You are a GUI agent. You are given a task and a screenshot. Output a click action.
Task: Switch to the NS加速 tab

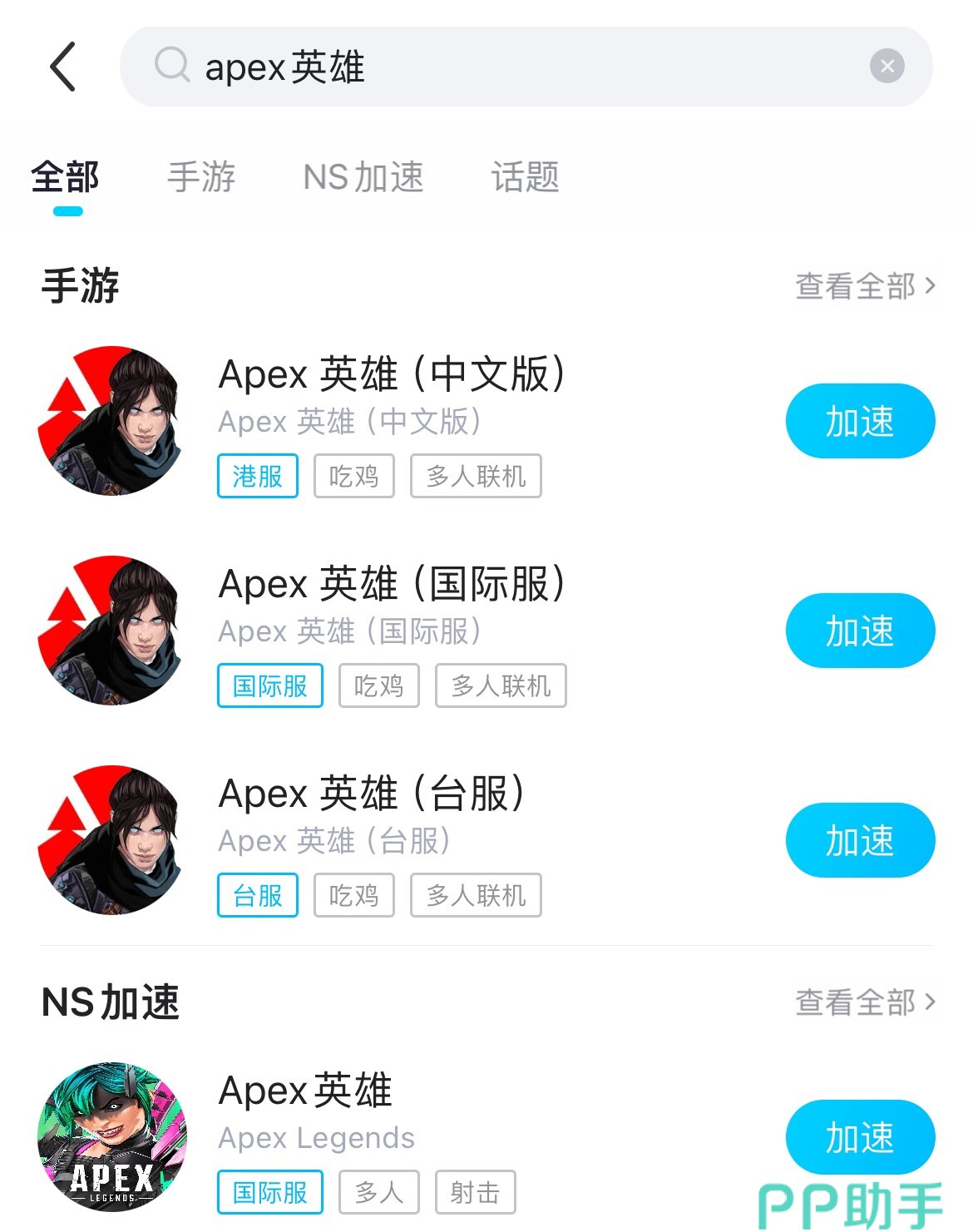coord(363,177)
